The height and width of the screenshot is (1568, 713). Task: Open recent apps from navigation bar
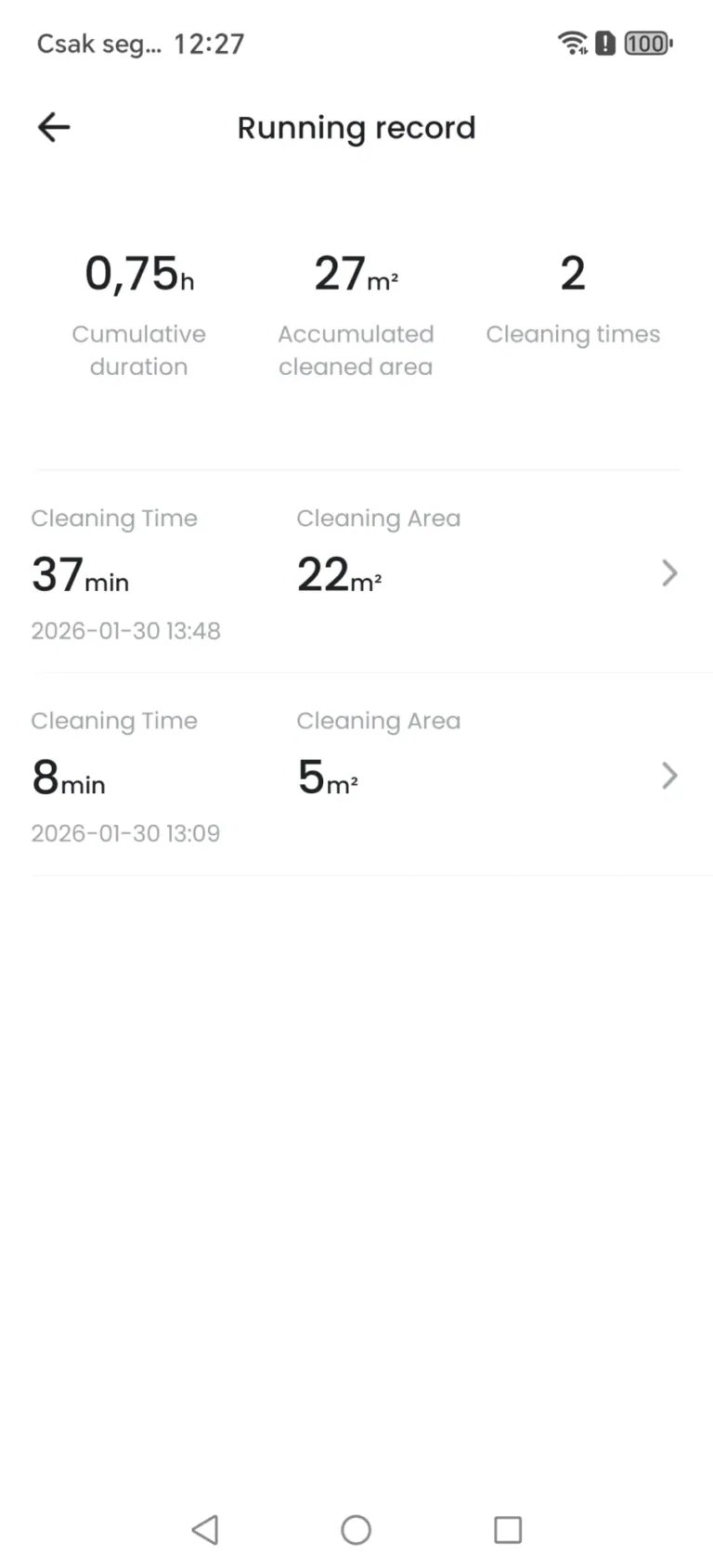click(508, 1529)
